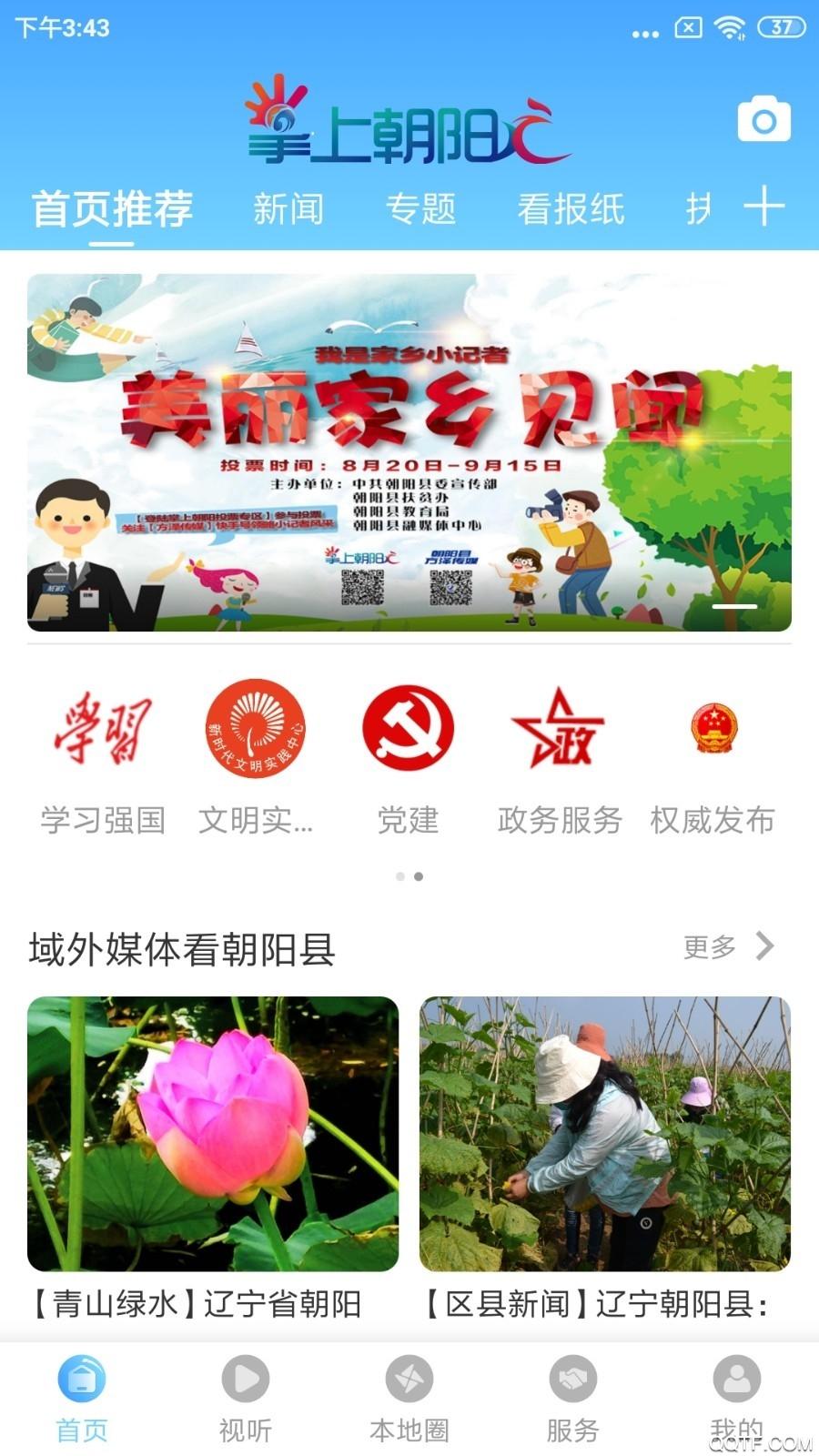Open the 政务服务 star icon
819x1456 pixels.
pos(561,728)
